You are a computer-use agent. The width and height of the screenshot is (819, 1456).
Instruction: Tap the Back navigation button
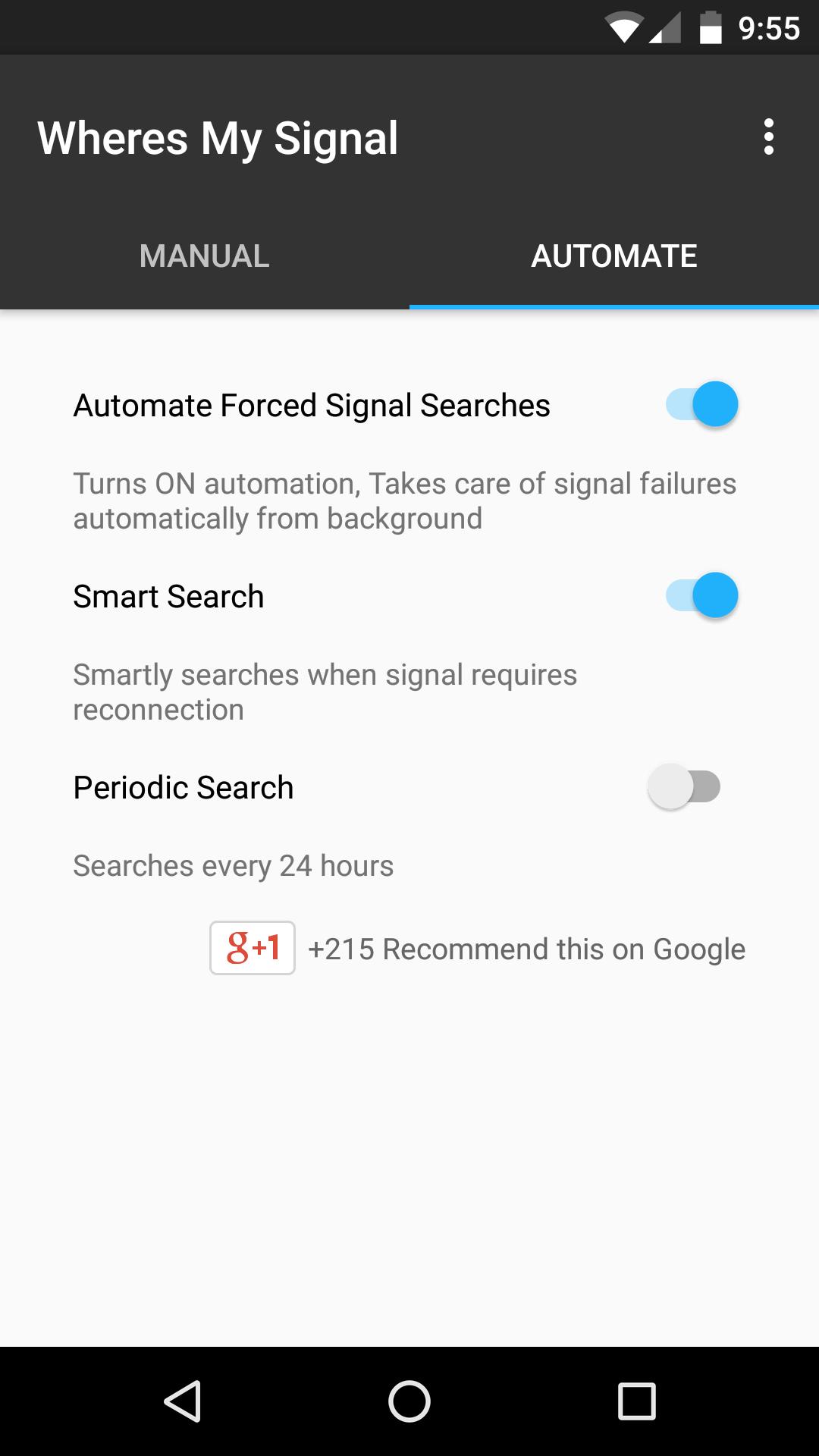184,1401
